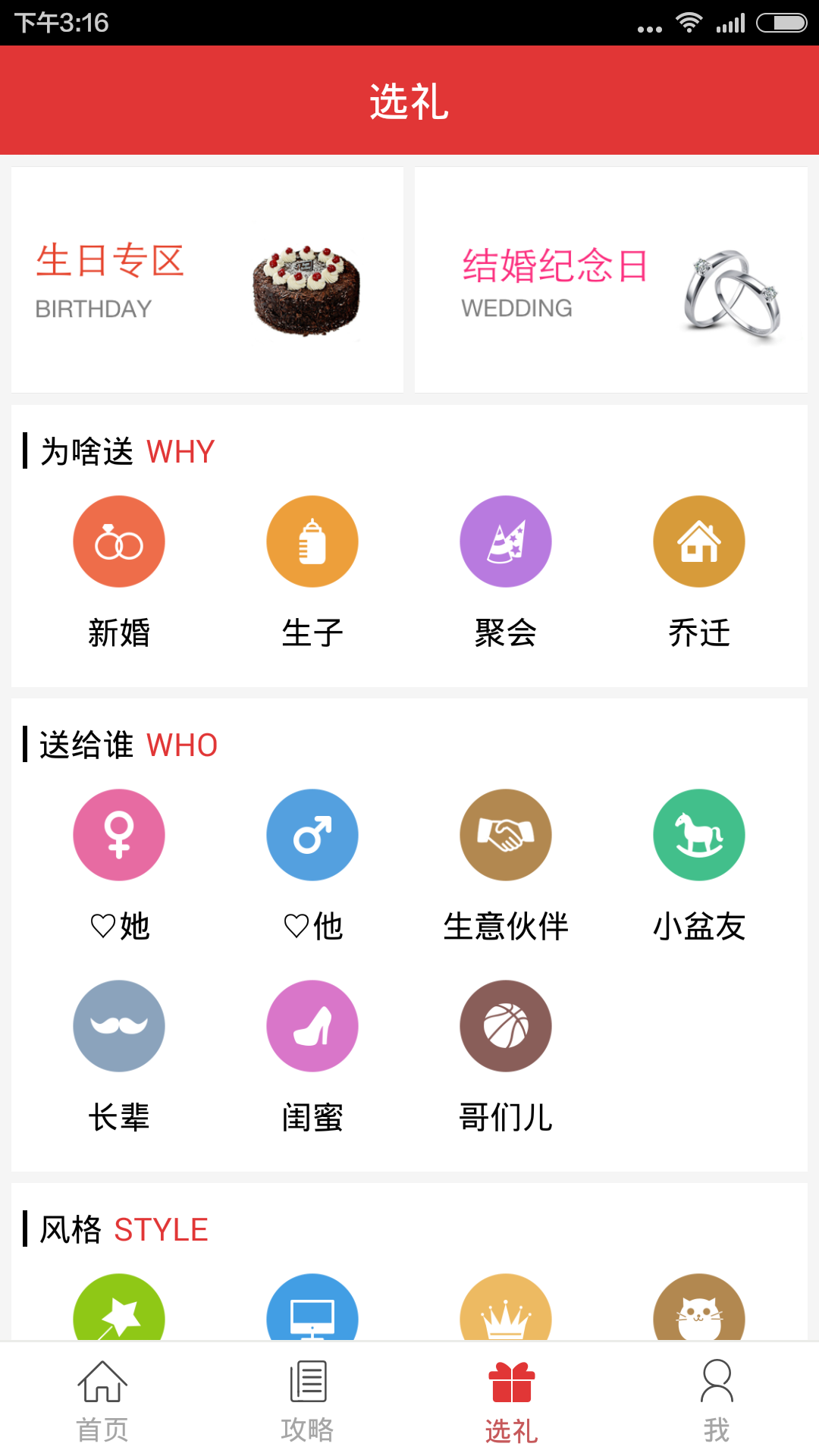Select the 生意伙伴 handshake icon
This screenshot has height=1456, width=819.
[x=506, y=834]
